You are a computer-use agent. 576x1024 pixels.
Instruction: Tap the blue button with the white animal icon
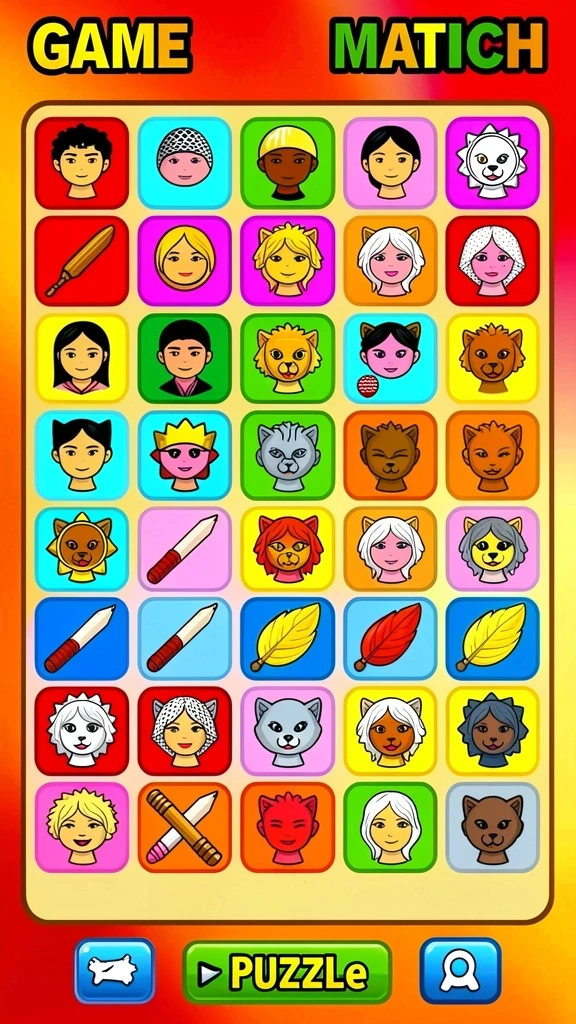click(x=114, y=970)
